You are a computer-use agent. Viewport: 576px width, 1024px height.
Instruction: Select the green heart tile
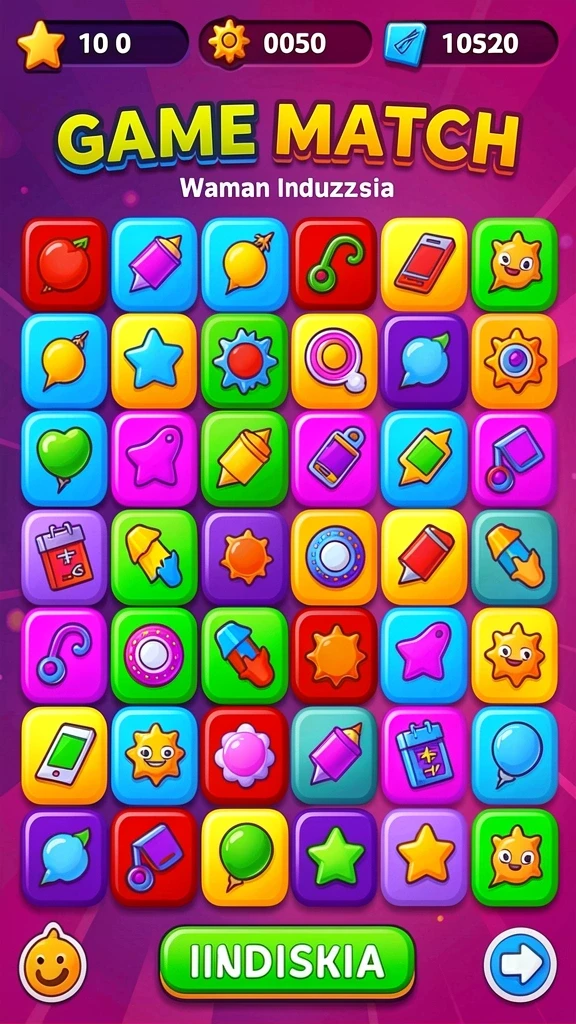tap(64, 458)
